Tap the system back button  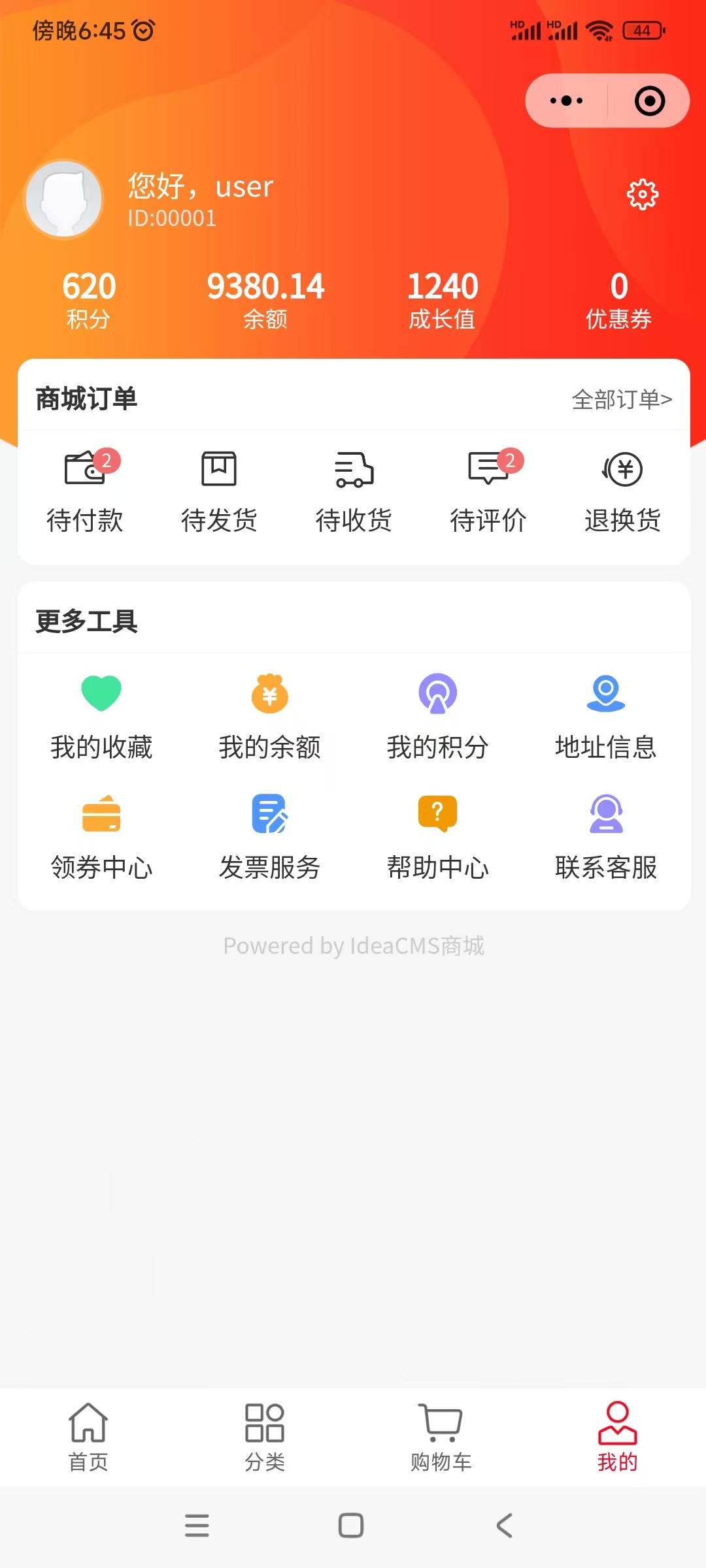(504, 1526)
